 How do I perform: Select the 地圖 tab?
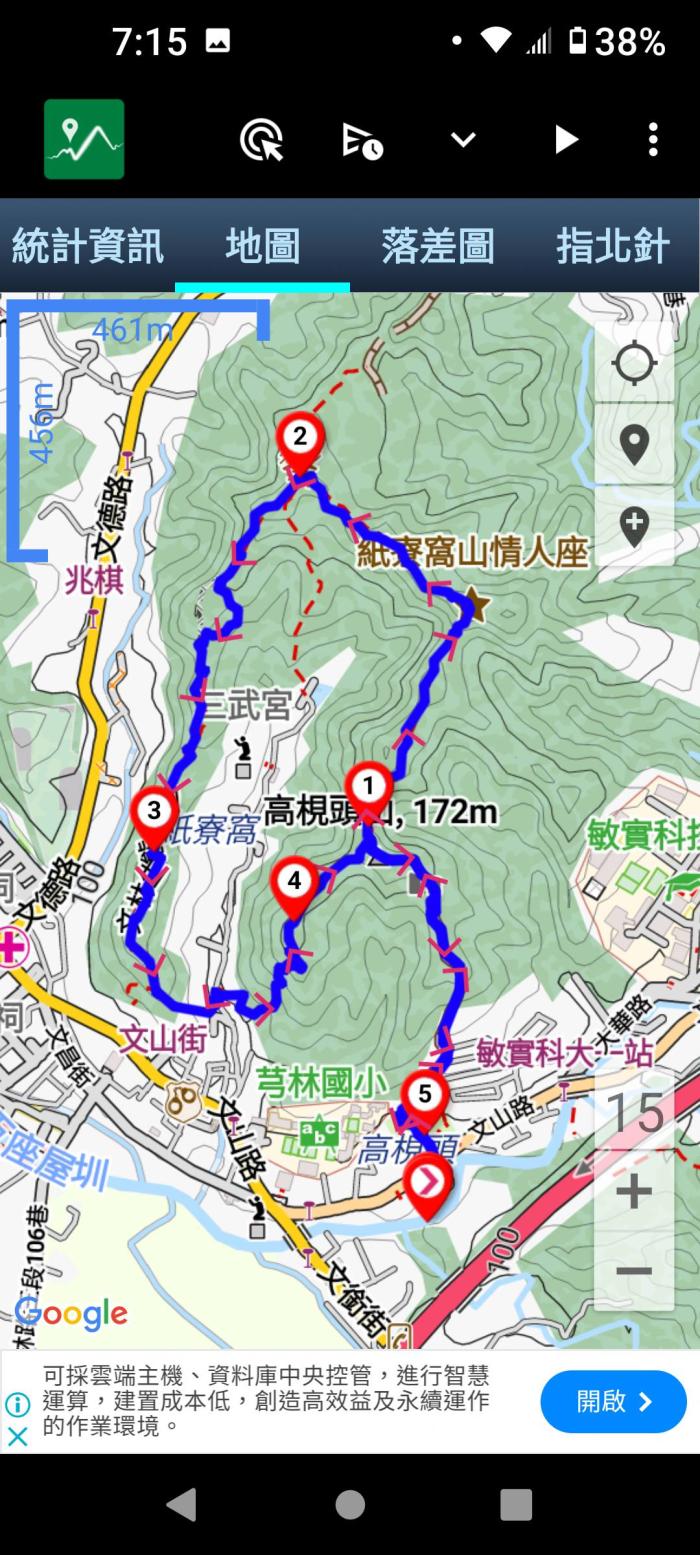coord(262,246)
